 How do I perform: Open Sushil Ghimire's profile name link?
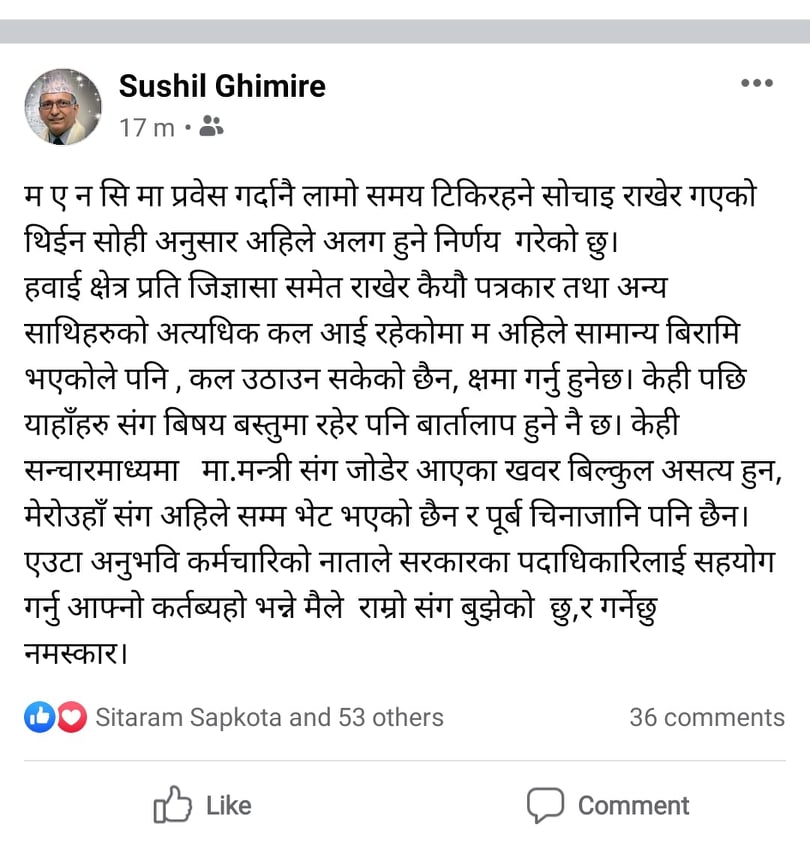tap(222, 86)
